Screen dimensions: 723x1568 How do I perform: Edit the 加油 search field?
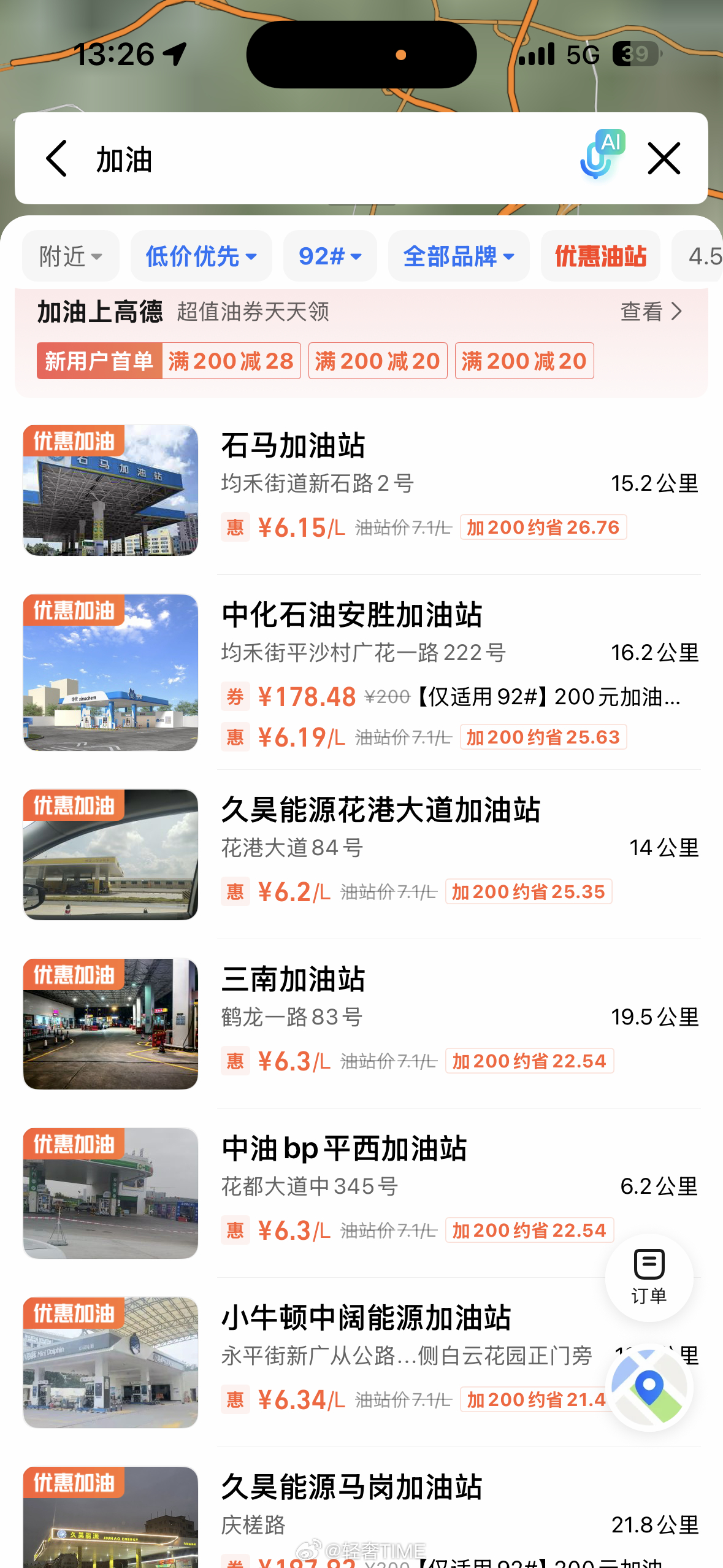(307, 159)
